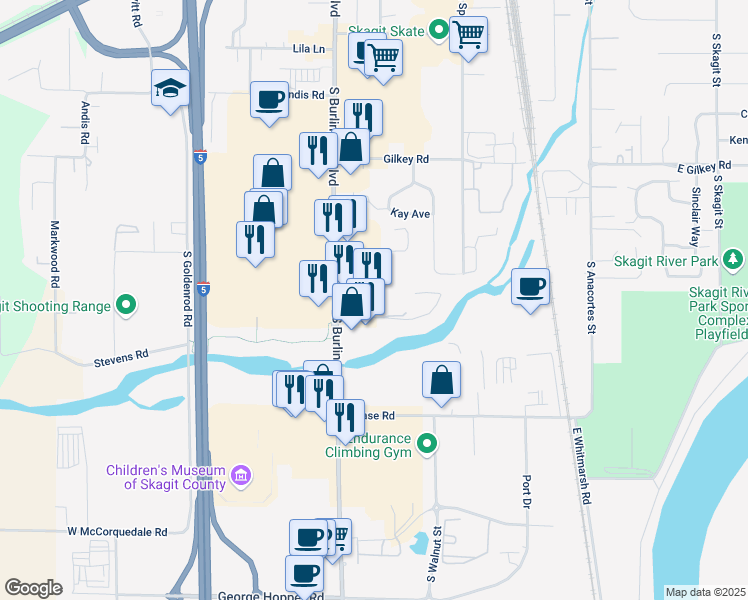The image size is (748, 600).
Task: Select the coffee cup marker near Skagit River Park
Action: [x=530, y=288]
